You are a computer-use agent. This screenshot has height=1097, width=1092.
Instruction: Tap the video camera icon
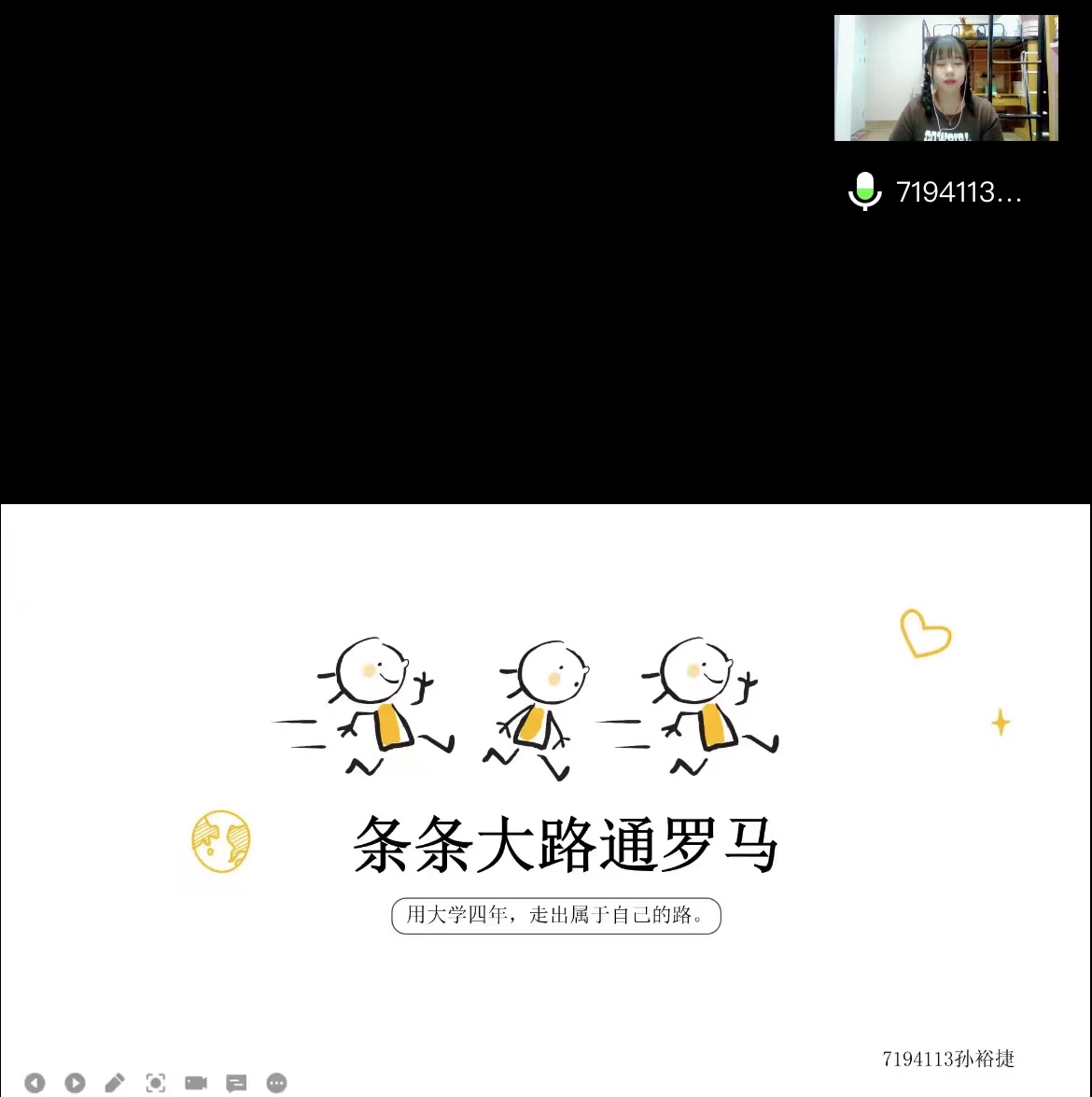pyautogui.click(x=196, y=1083)
